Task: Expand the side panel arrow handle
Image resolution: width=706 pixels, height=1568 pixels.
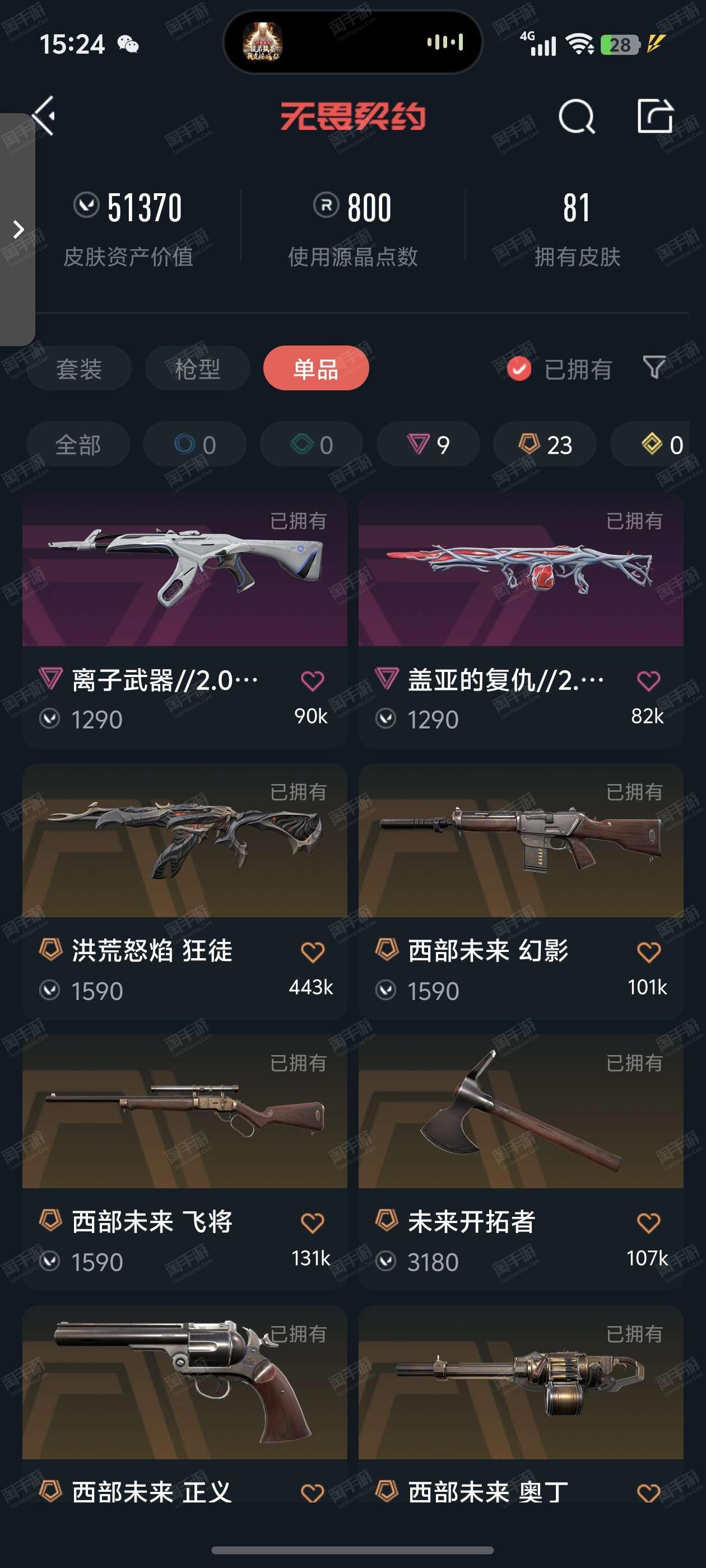Action: pos(18,229)
